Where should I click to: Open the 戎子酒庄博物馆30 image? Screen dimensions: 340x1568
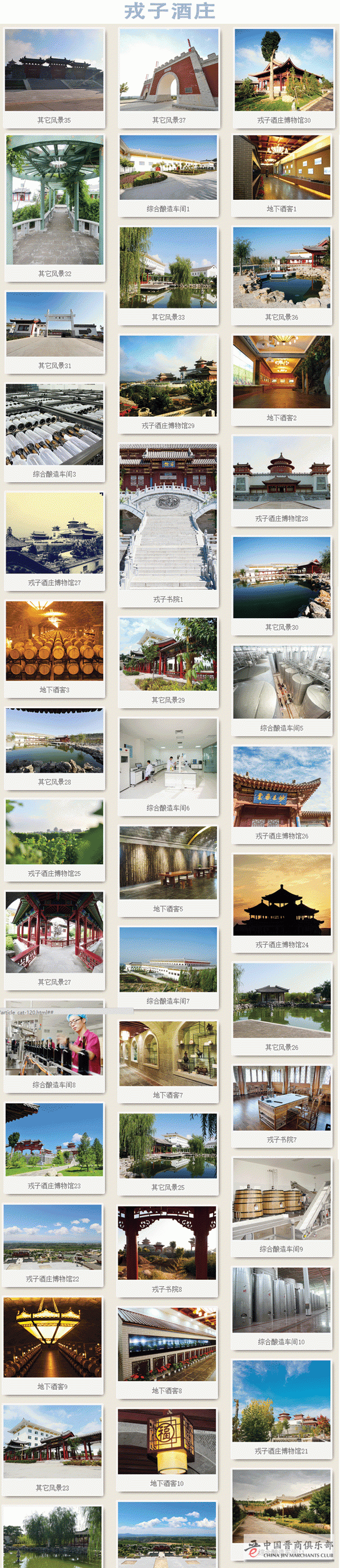coord(283,71)
